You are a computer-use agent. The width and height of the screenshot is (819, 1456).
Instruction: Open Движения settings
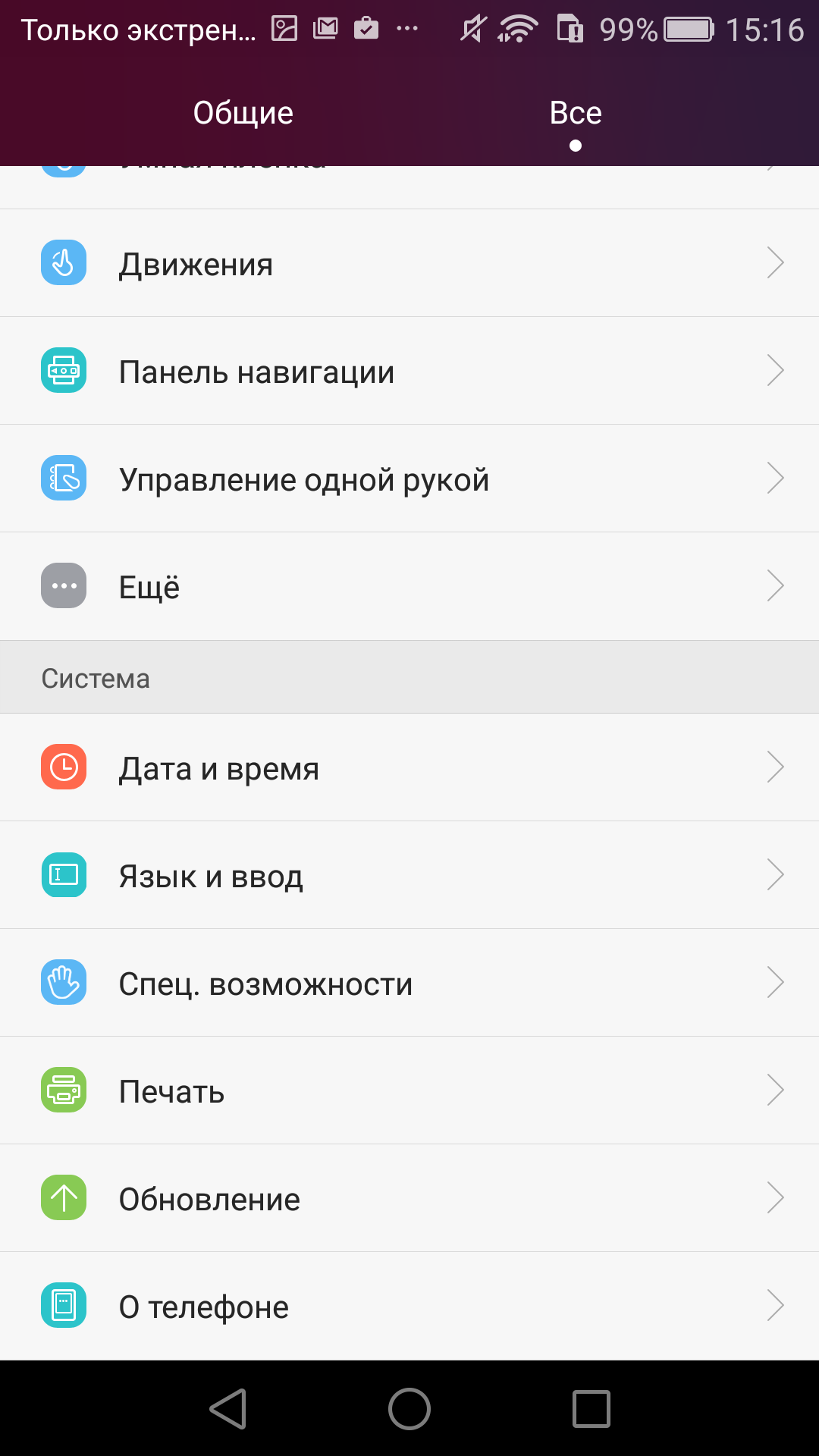pyautogui.click(x=409, y=263)
